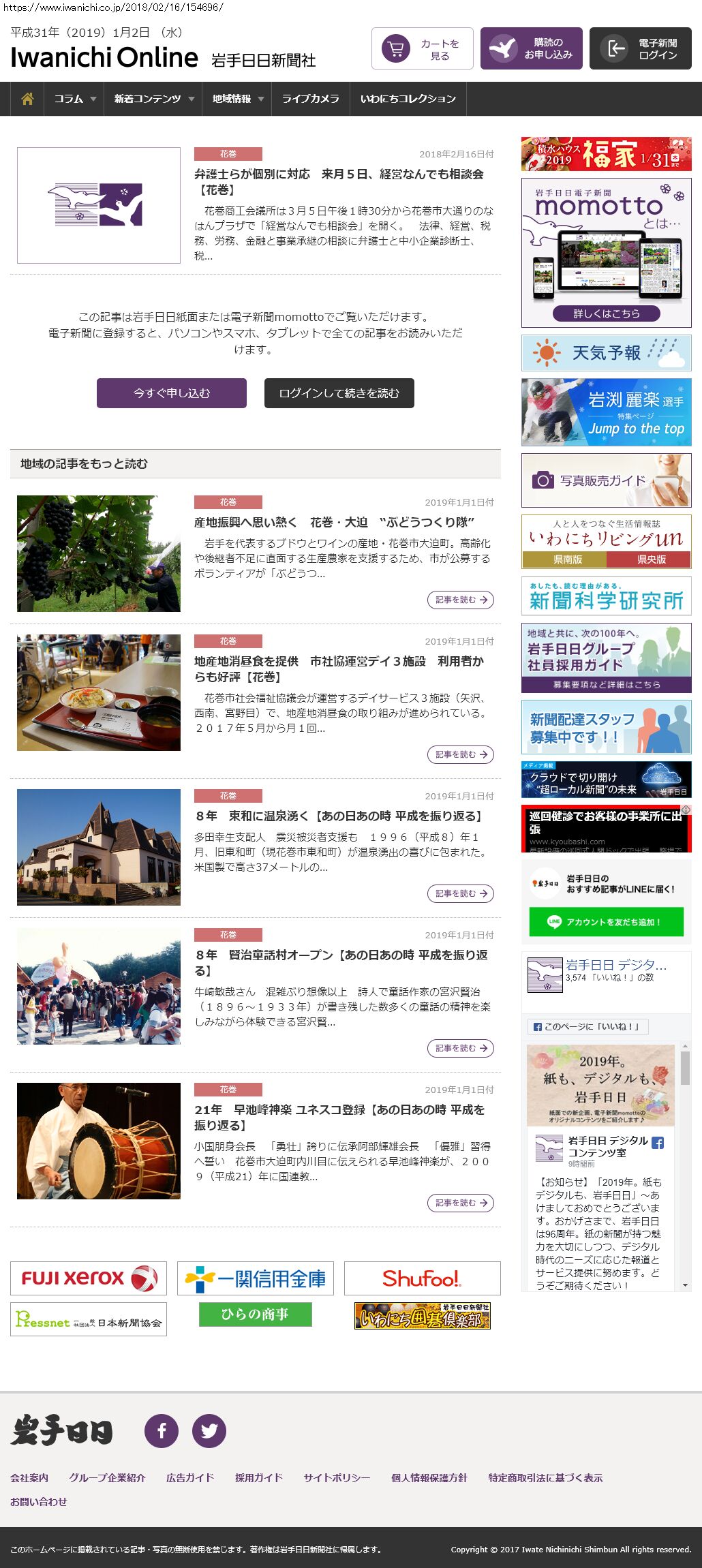Open the 天気予報 weather banner
This screenshot has height=1568, width=702.
[x=607, y=352]
